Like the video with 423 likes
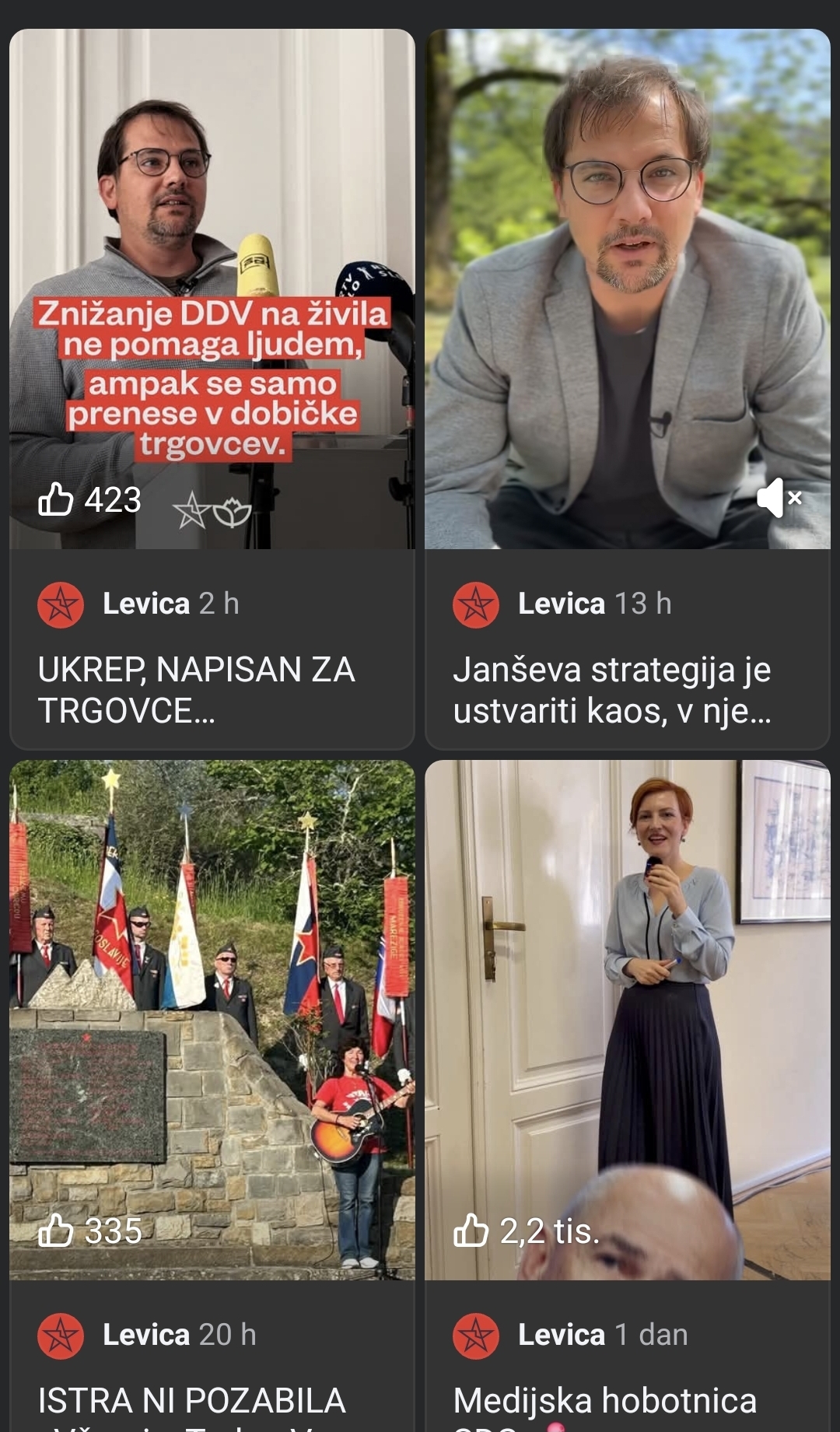 tap(56, 499)
